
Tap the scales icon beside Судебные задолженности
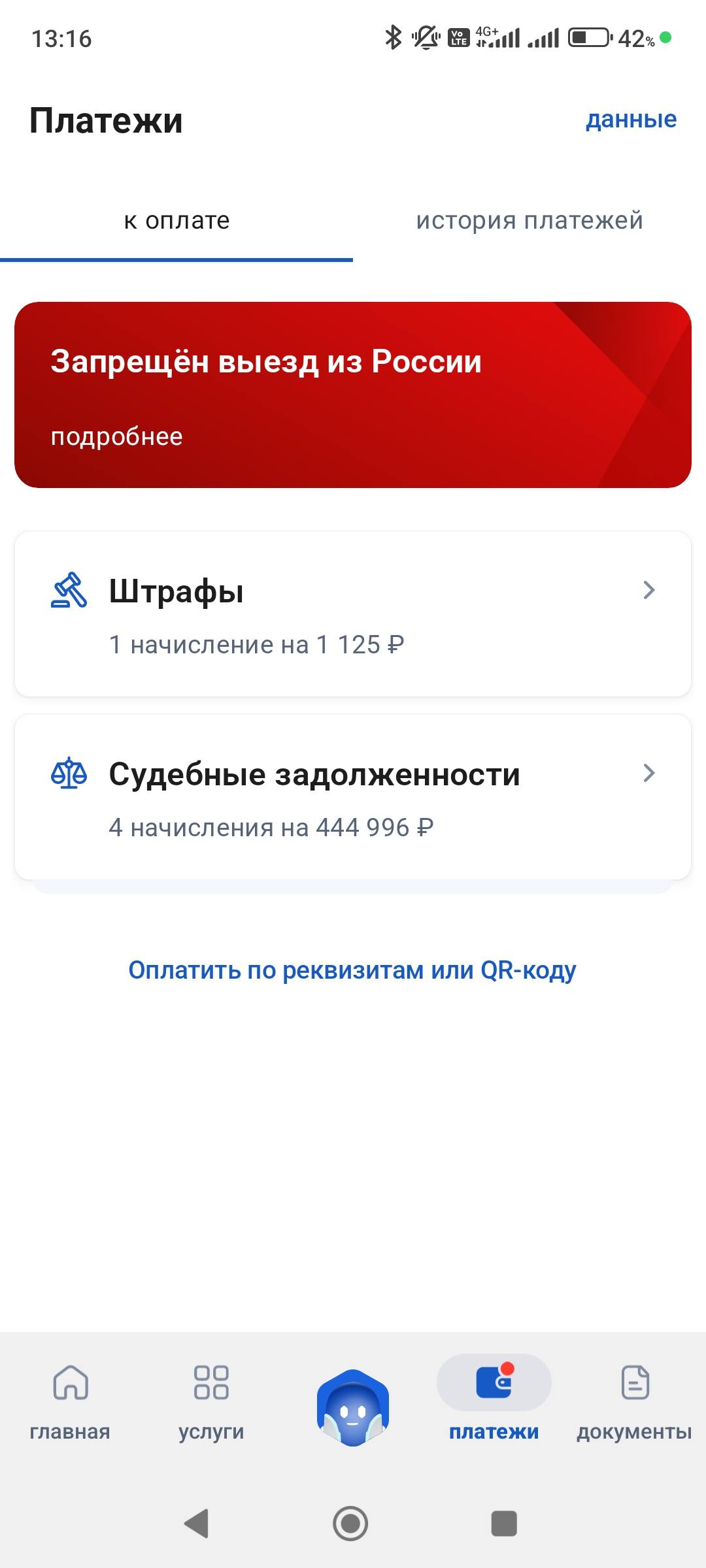coord(70,774)
